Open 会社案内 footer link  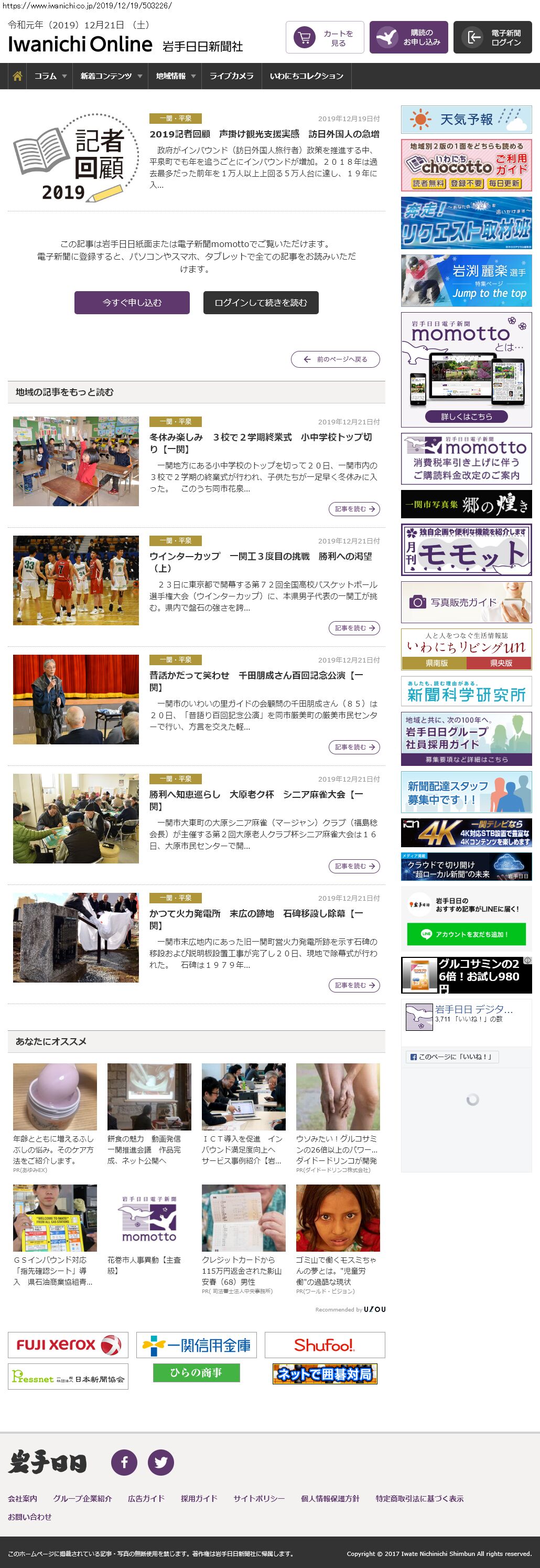pyautogui.click(x=23, y=1499)
